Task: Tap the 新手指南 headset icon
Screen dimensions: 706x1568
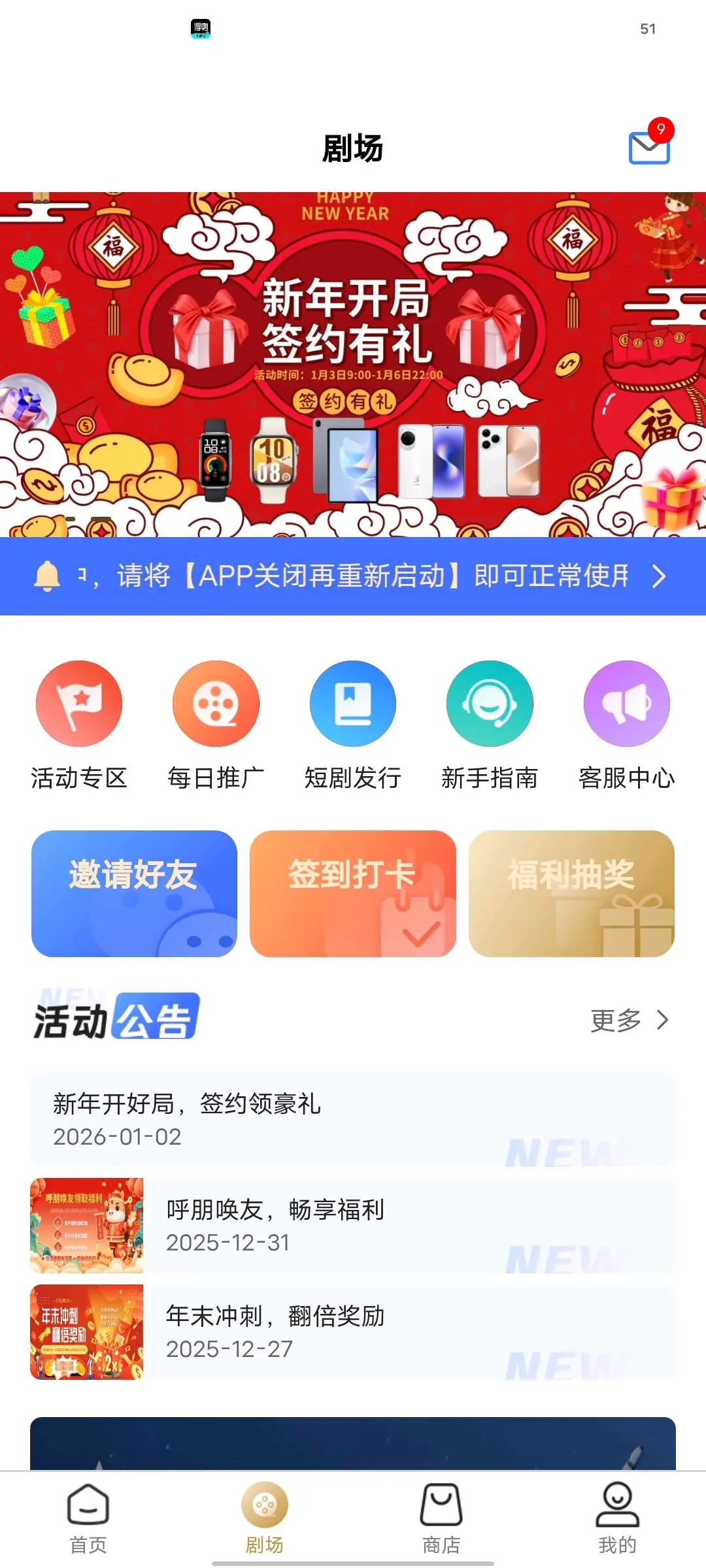Action: [490, 703]
